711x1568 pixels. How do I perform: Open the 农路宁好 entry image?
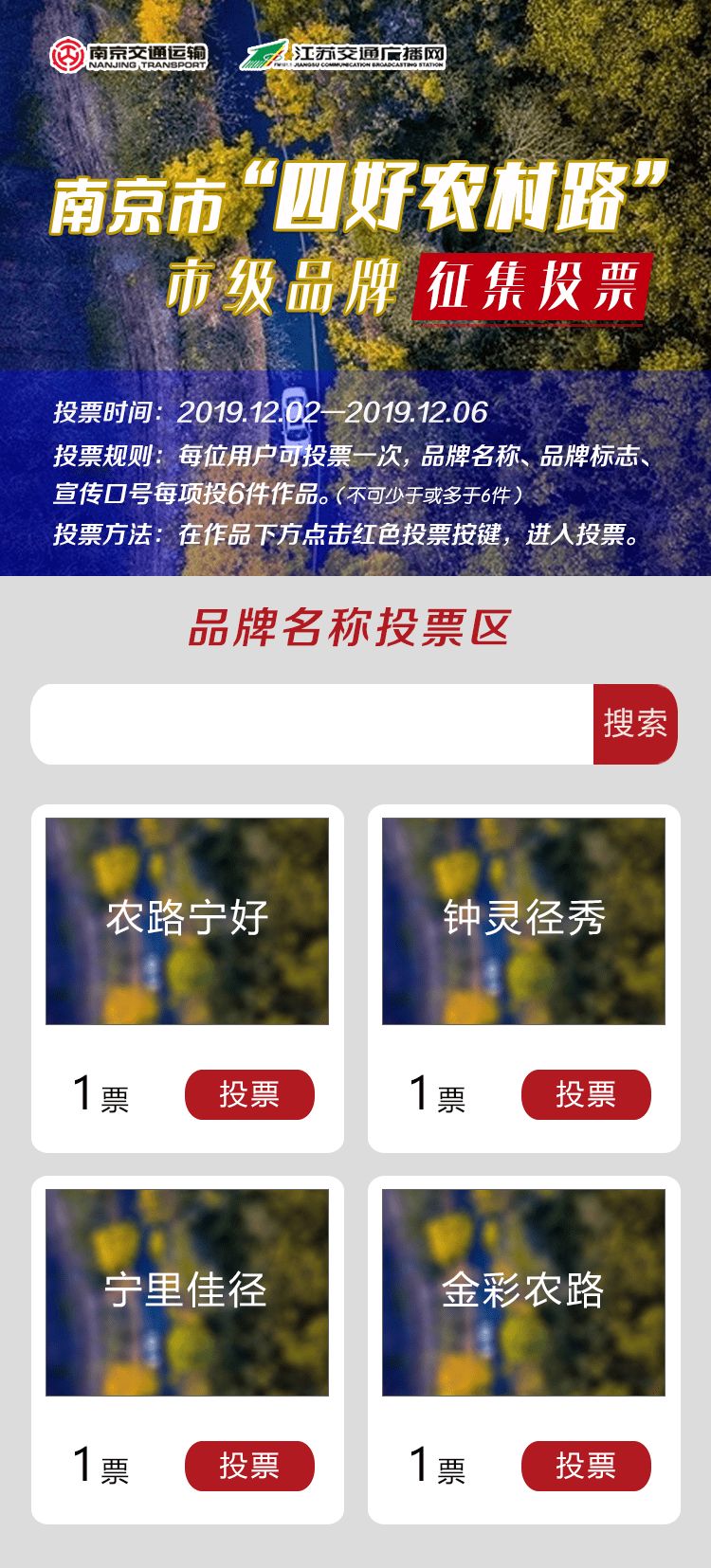click(x=188, y=921)
